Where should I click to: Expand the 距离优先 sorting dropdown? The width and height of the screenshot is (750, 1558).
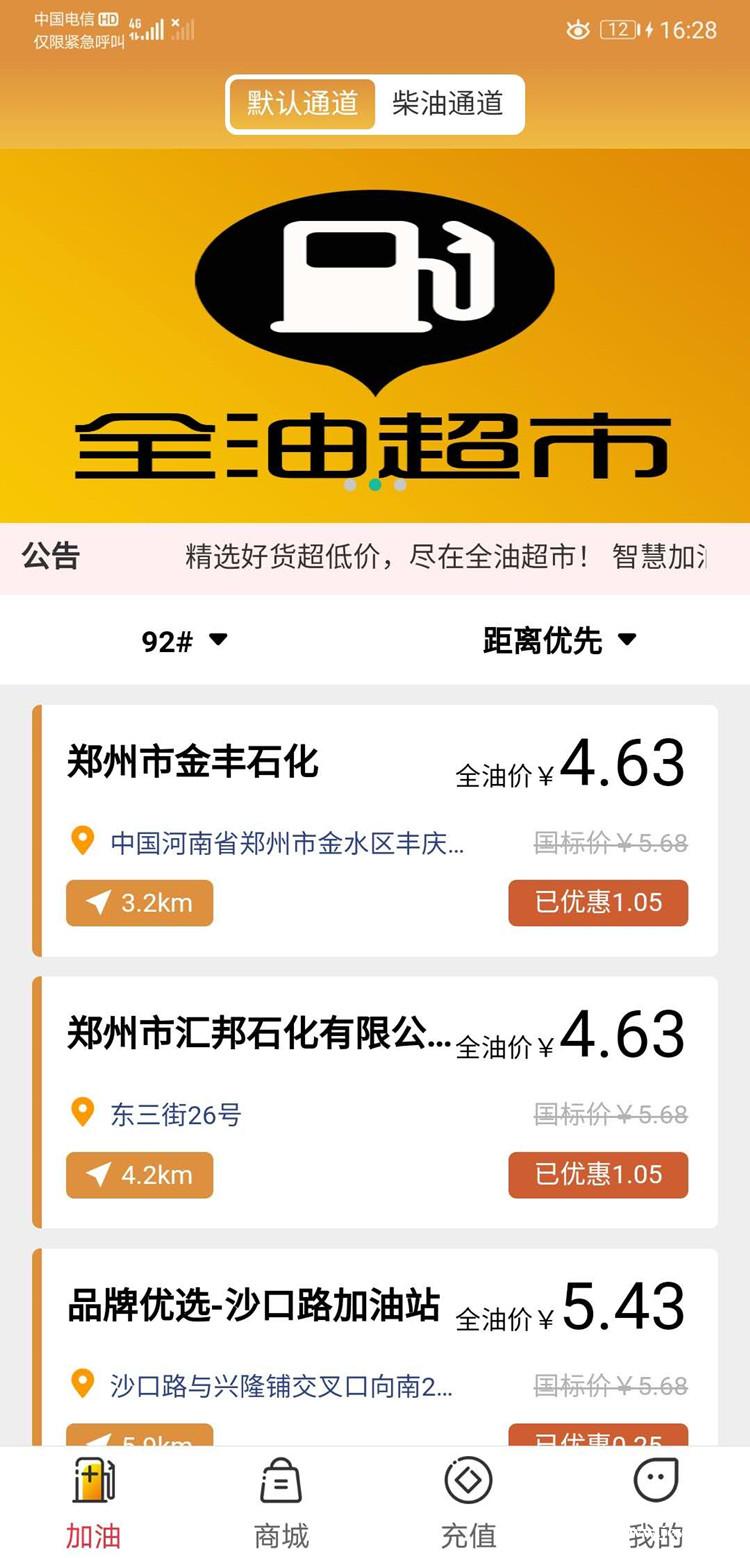559,640
